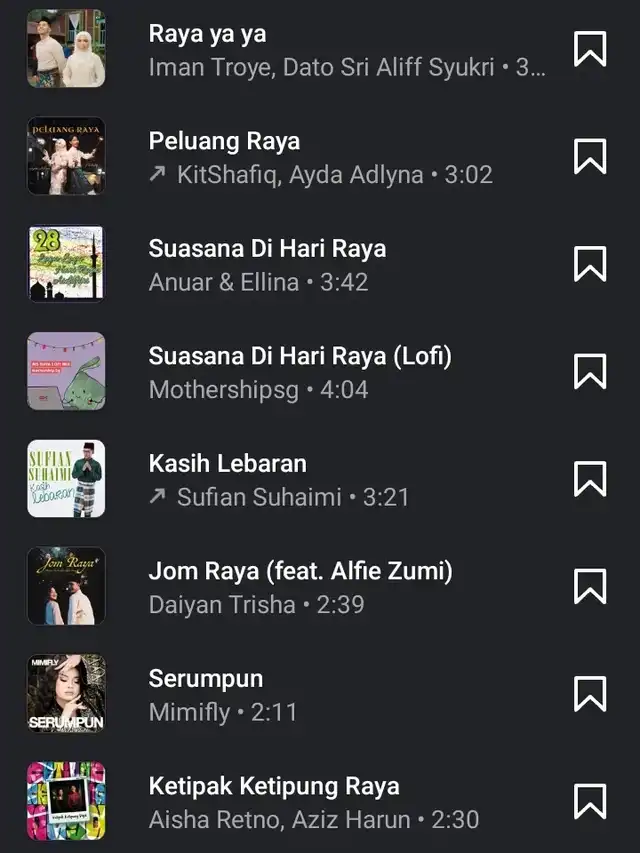Bookmark the Lofi version by Mothershipsg
The image size is (640, 853).
(x=590, y=372)
